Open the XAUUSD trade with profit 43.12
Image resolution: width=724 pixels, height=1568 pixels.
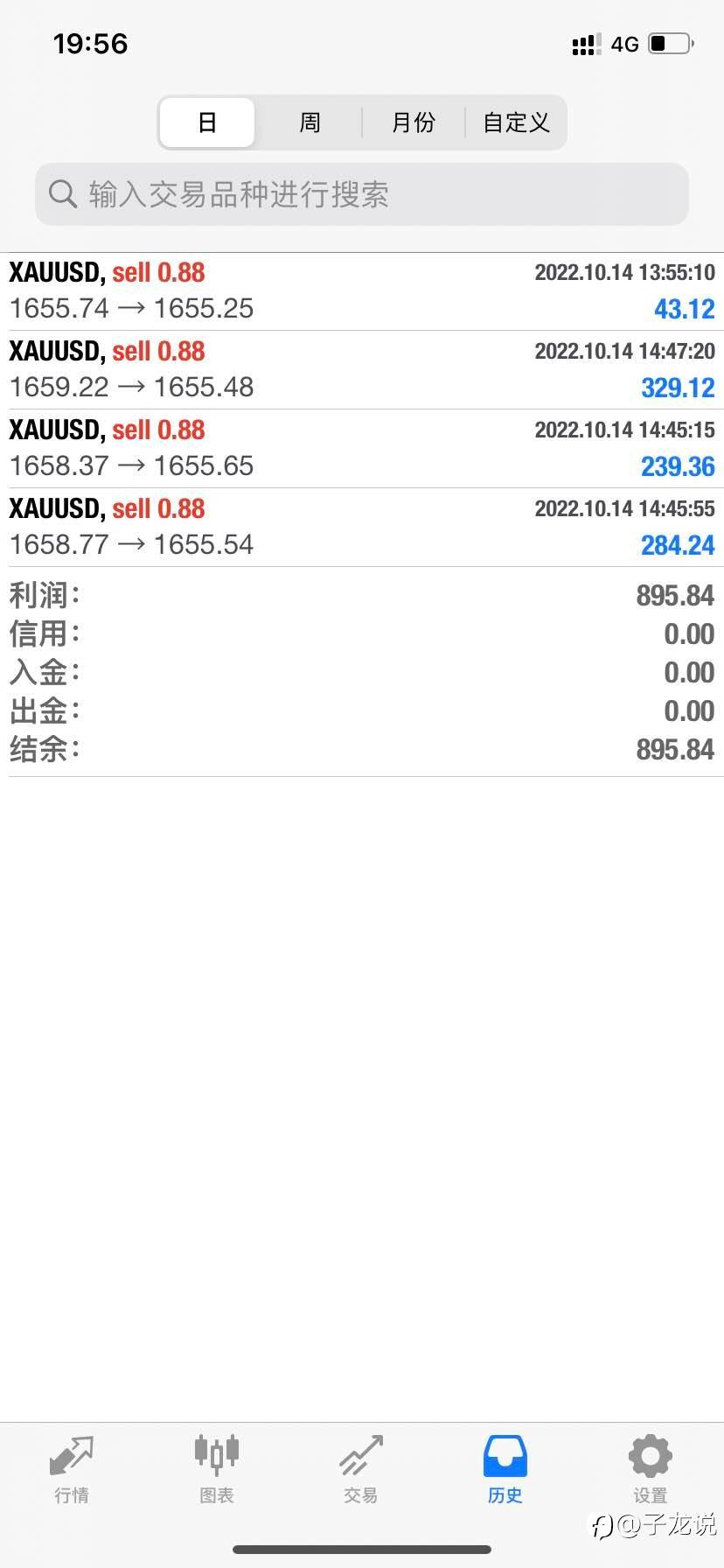coord(362,291)
